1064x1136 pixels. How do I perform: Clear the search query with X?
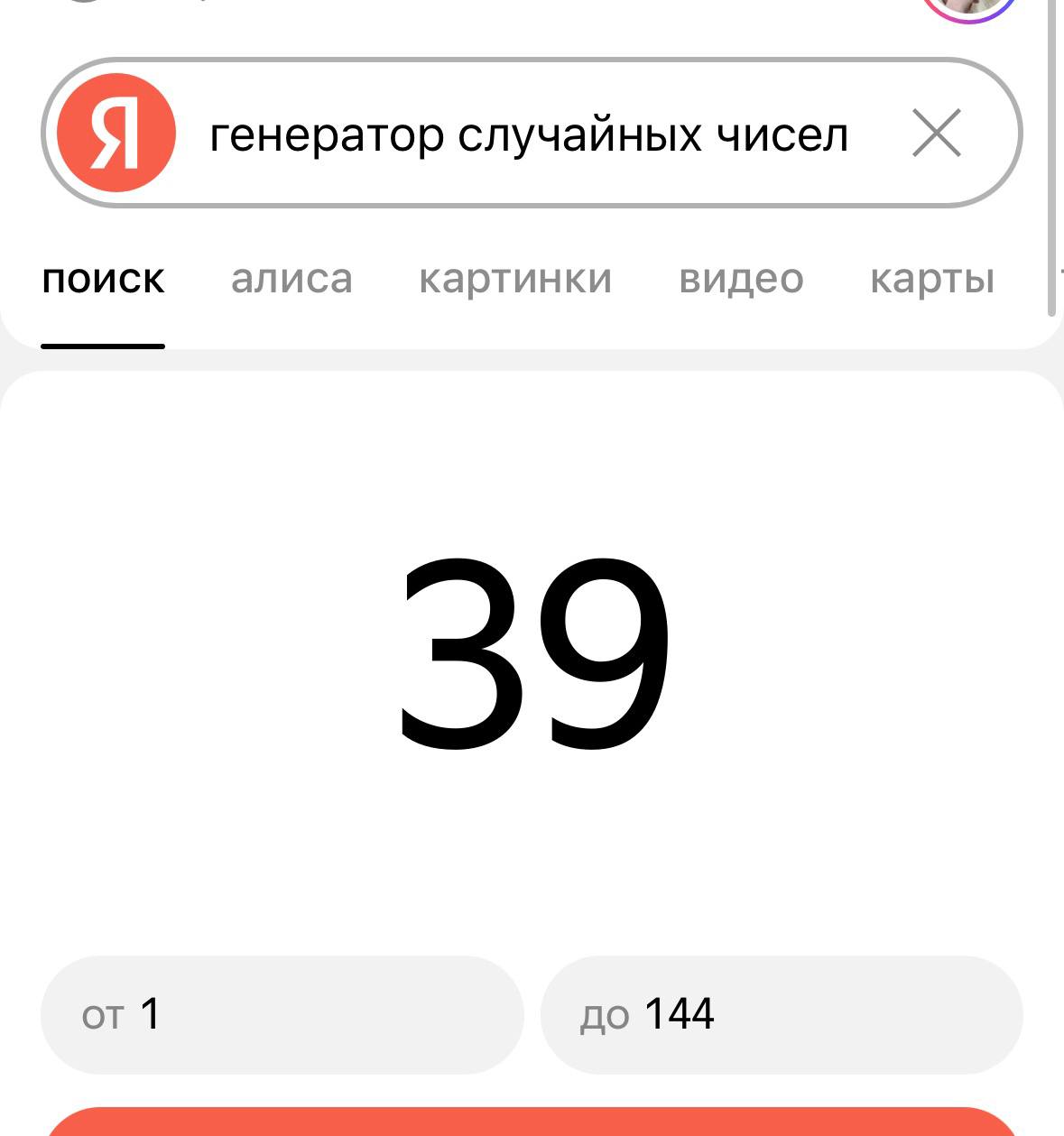pyautogui.click(x=936, y=134)
